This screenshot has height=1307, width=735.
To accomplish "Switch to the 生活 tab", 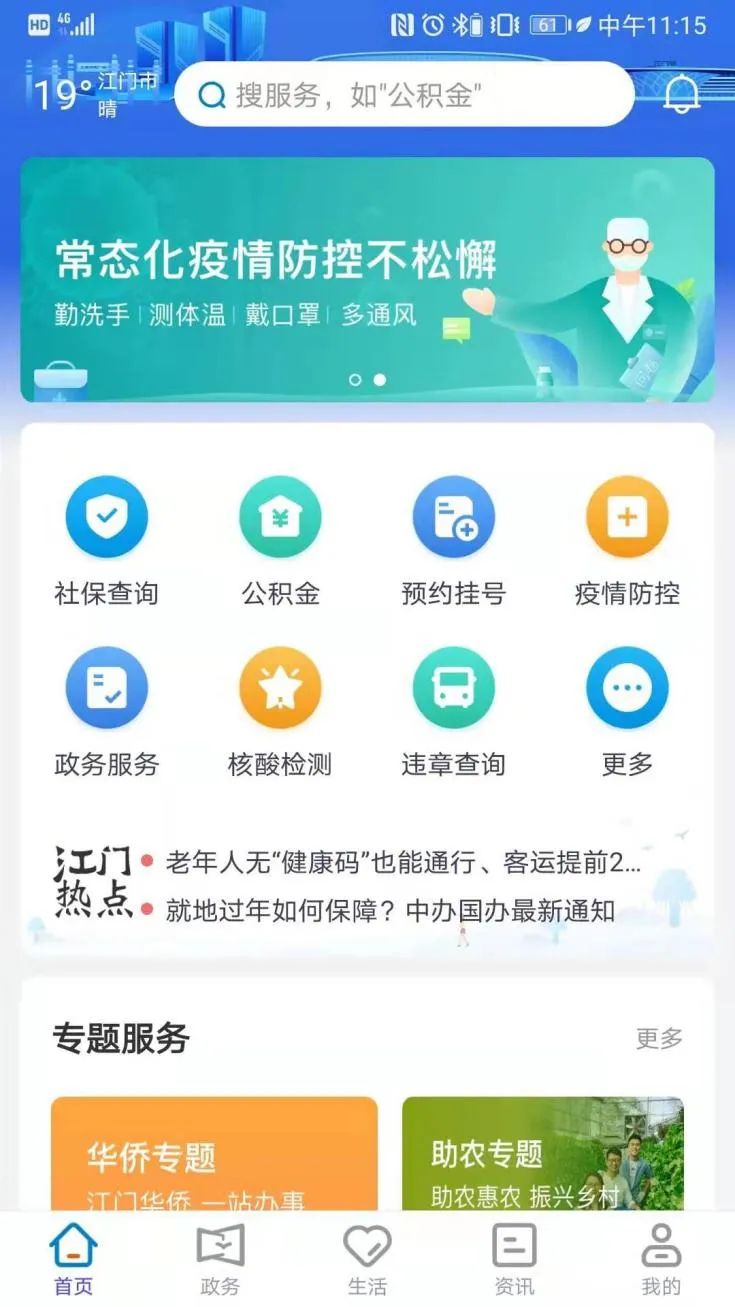I will click(367, 1259).
